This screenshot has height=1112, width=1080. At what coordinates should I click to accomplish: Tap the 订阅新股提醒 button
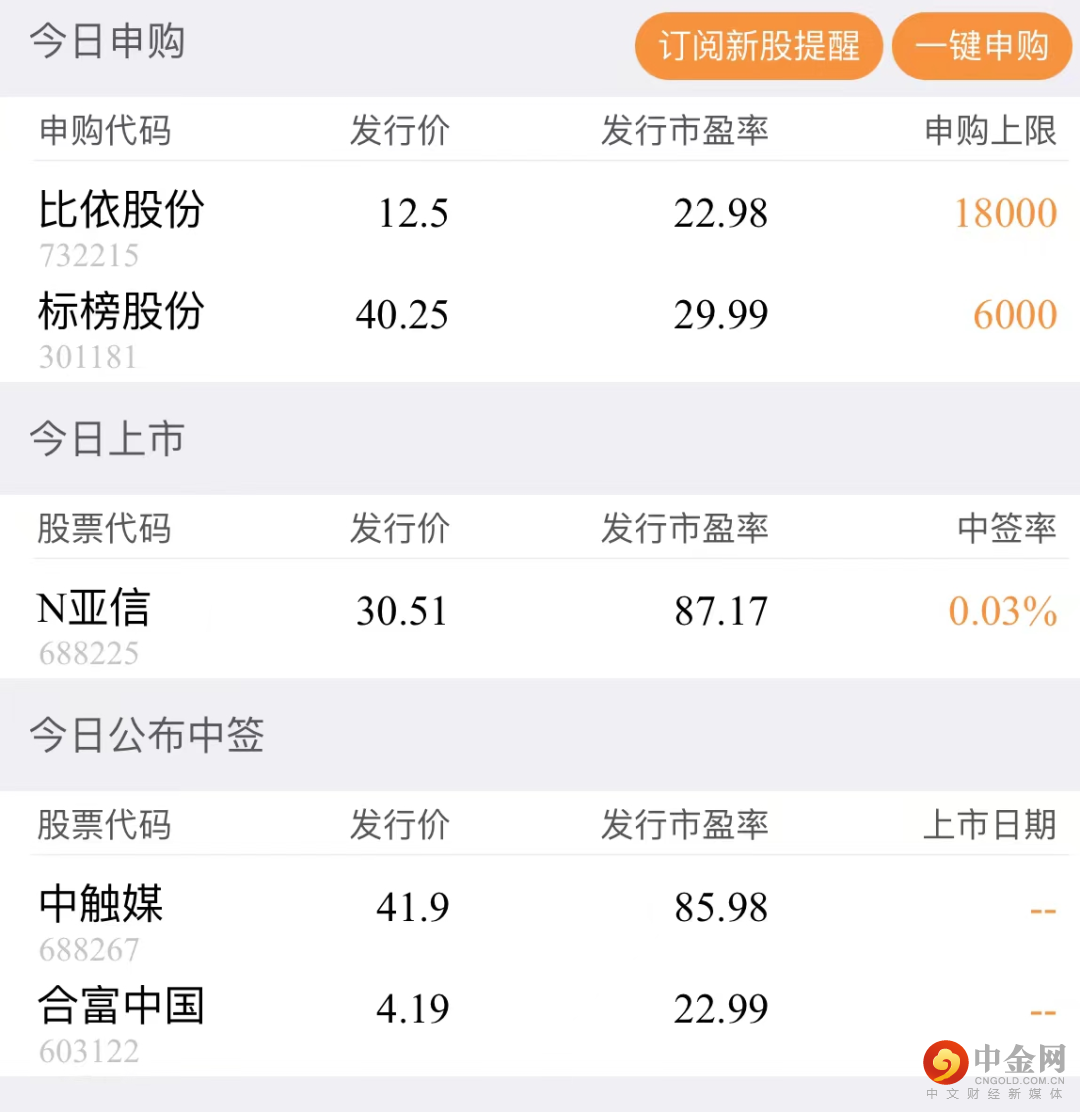click(x=758, y=46)
